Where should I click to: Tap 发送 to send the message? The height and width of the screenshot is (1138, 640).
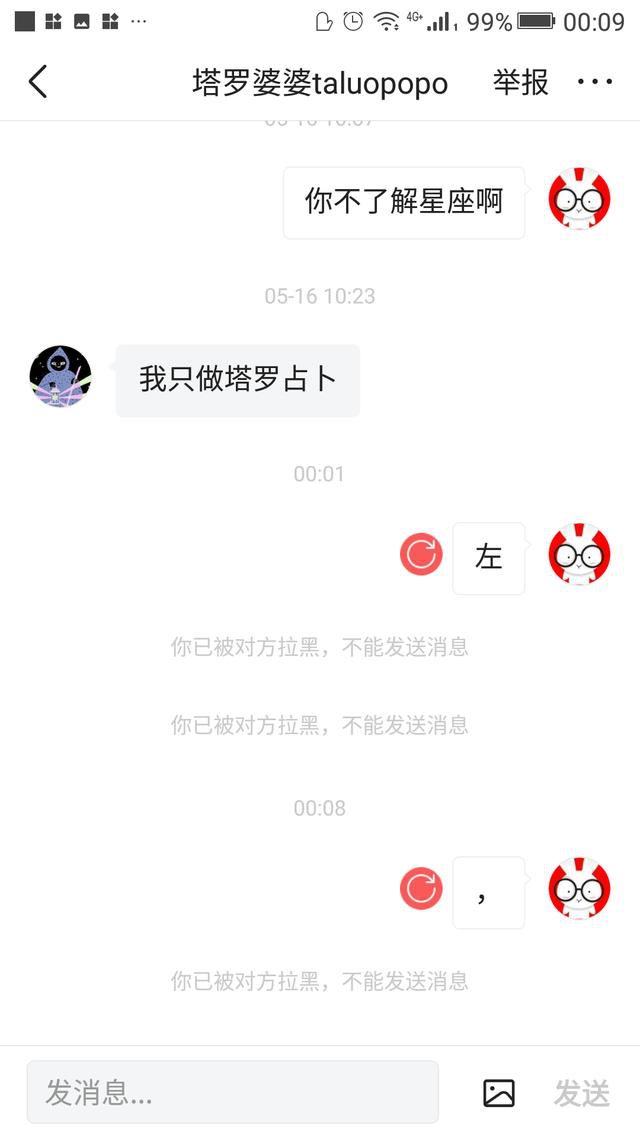coord(582,1093)
